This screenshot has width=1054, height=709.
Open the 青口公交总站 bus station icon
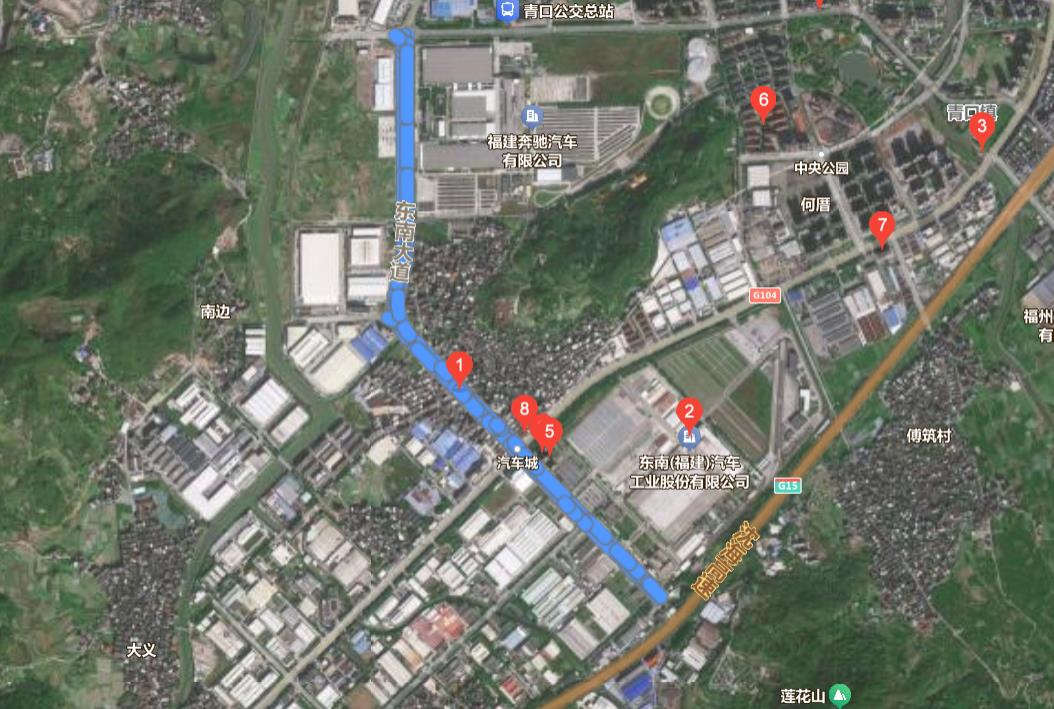pos(508,11)
